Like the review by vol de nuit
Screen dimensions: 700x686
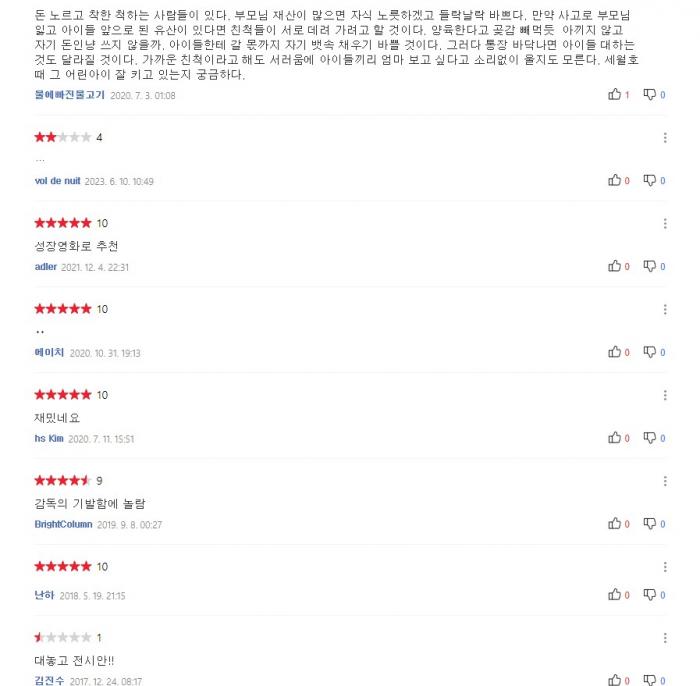tap(614, 181)
